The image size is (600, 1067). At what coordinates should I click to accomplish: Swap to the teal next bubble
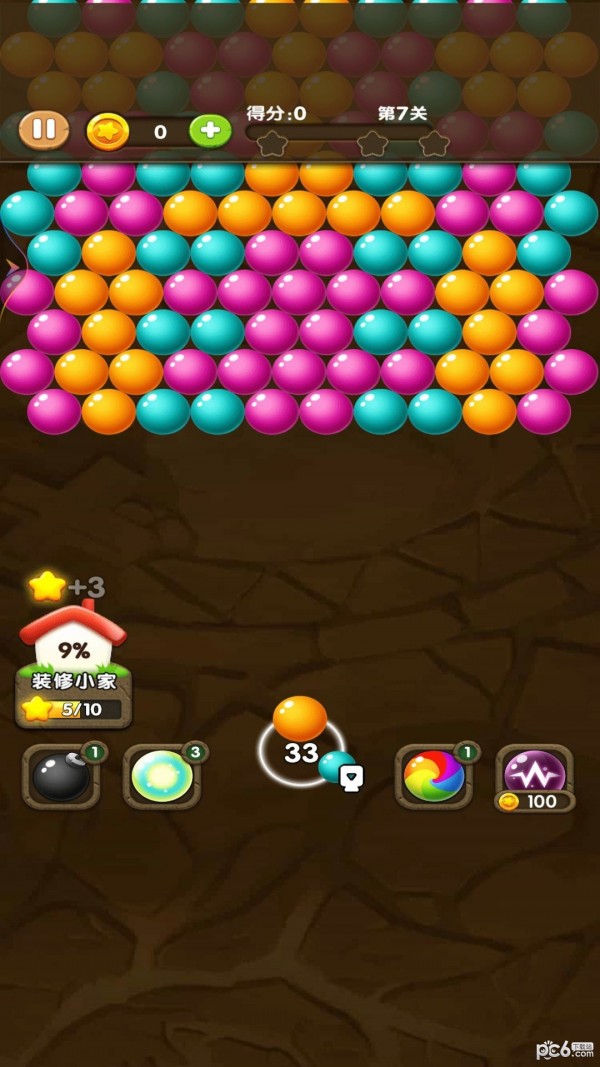[336, 767]
